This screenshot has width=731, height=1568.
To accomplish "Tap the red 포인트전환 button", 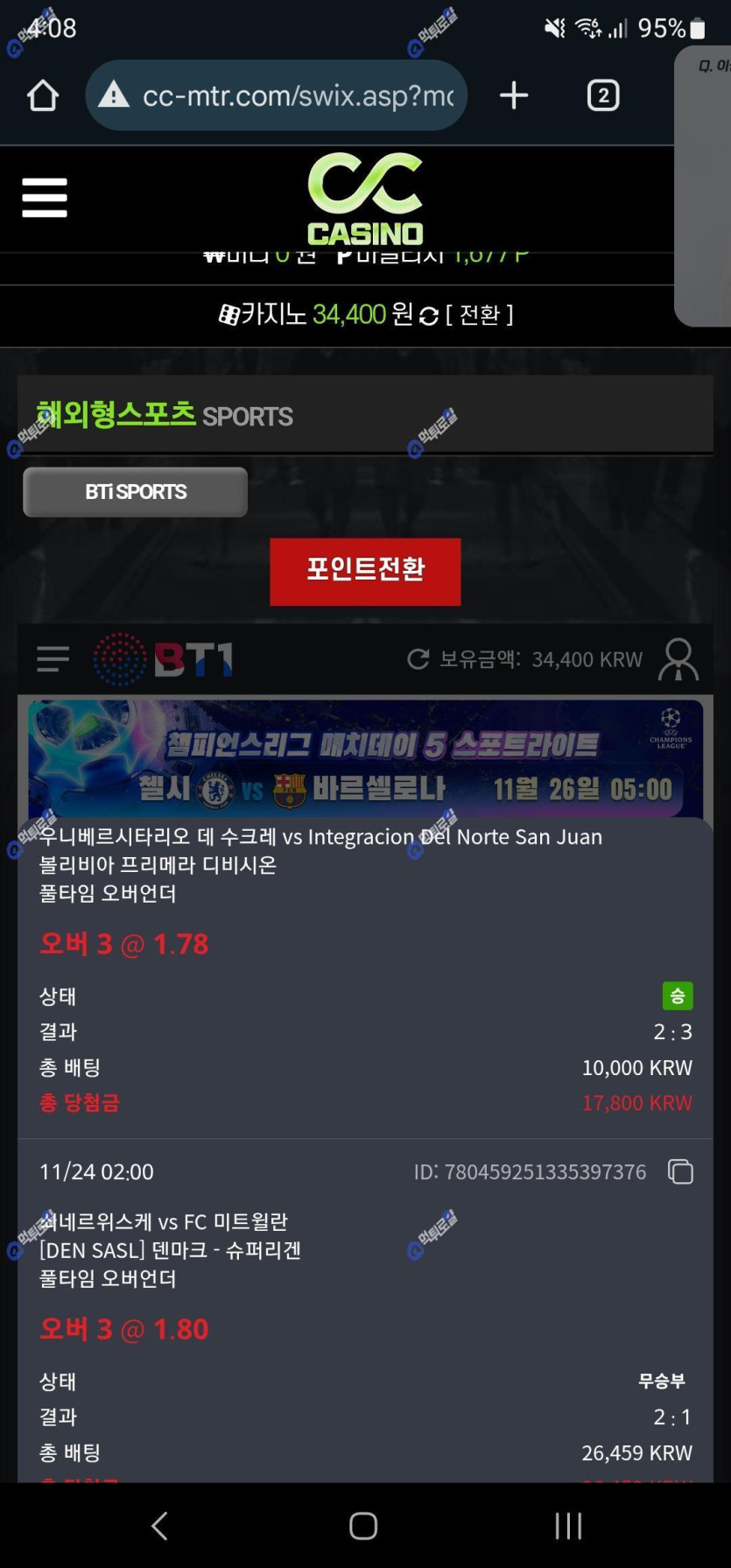I will (x=365, y=571).
